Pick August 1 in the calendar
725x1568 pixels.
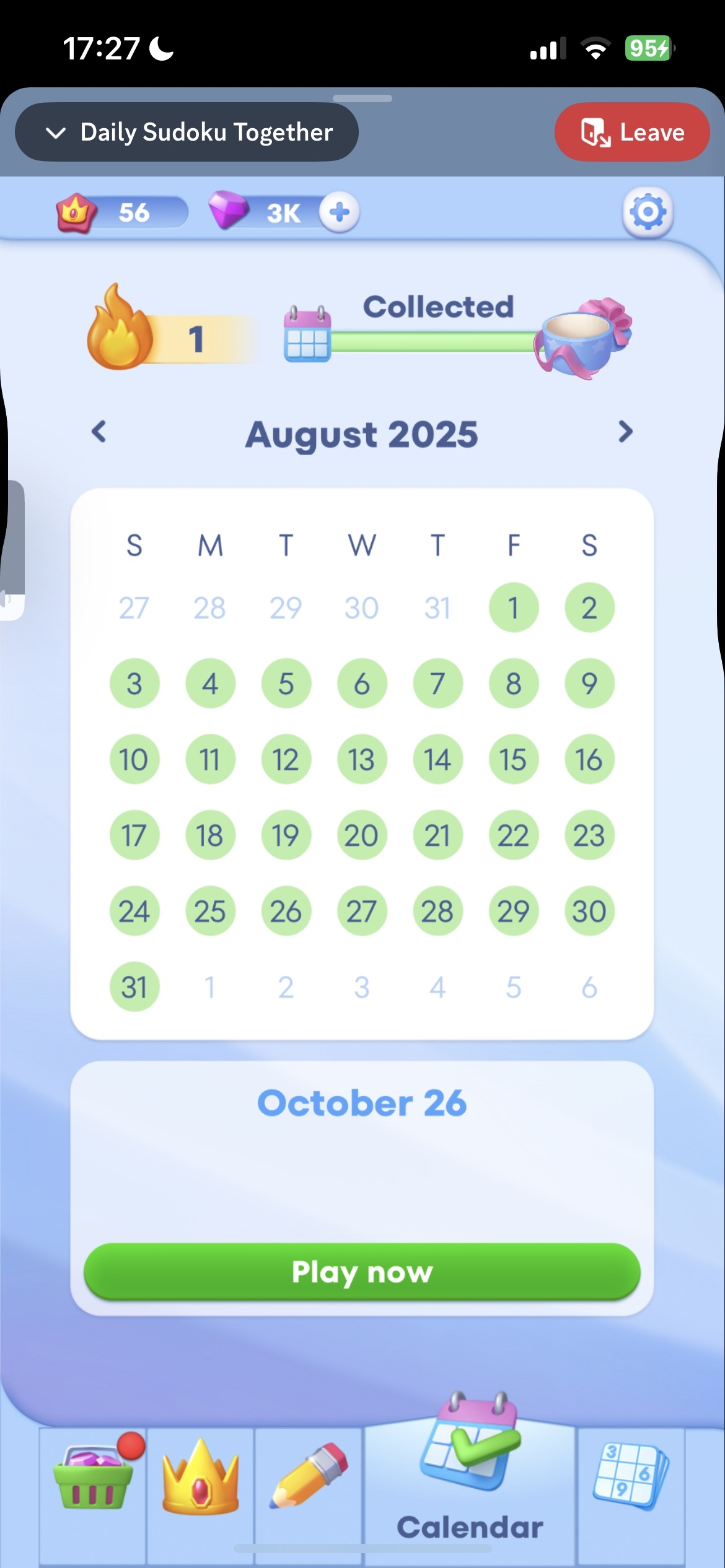(x=514, y=608)
